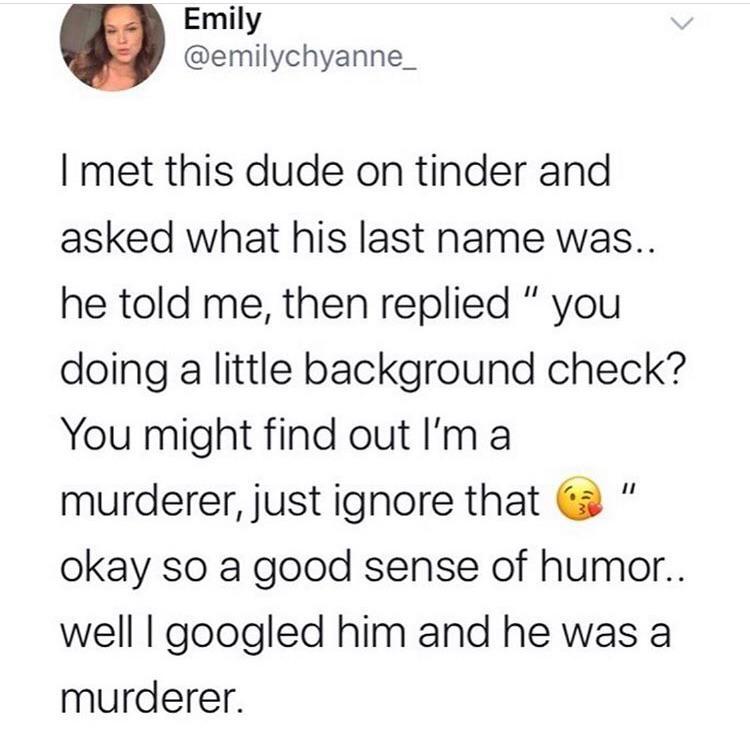Open Emily's profile picture

(111, 46)
